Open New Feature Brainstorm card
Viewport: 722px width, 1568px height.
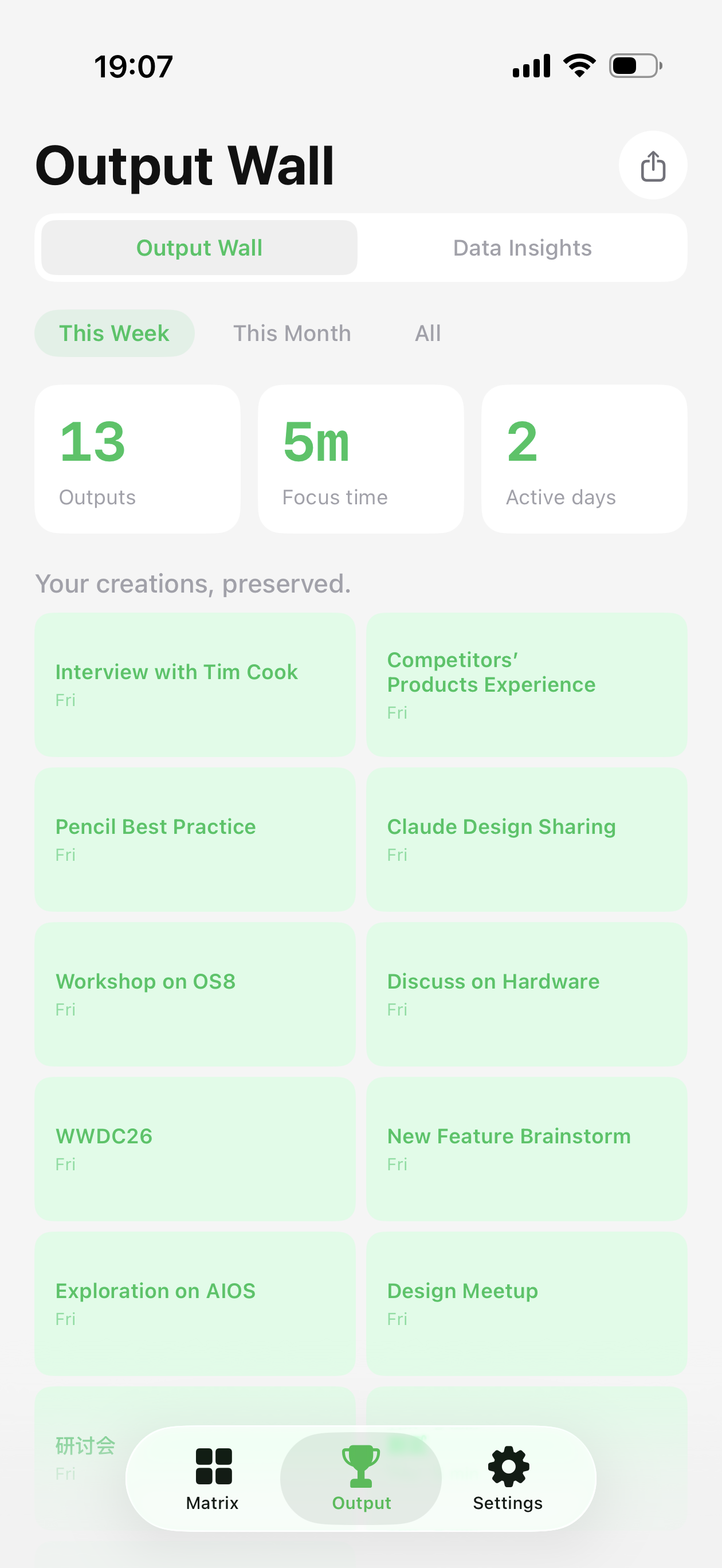(x=527, y=1148)
